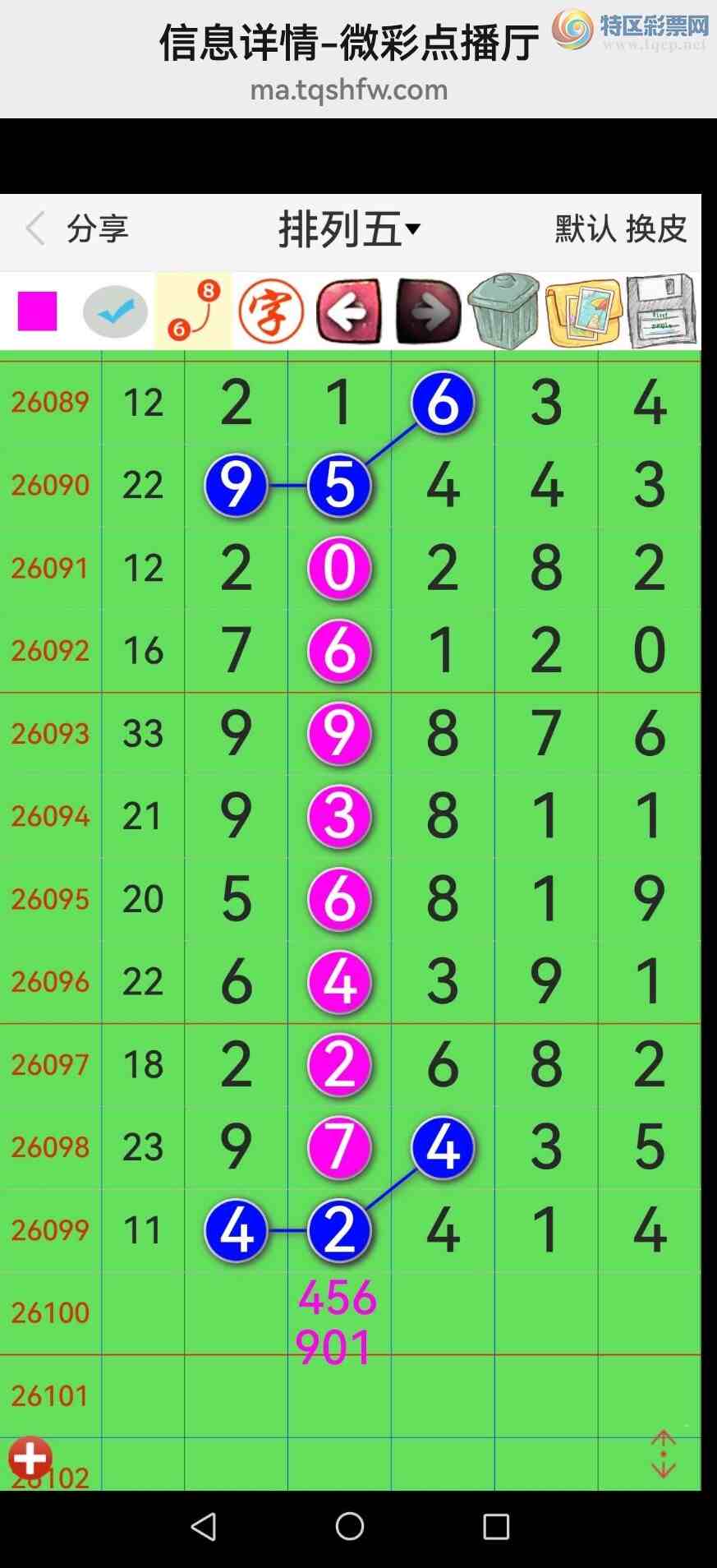Screen dimensions: 717x1568
Task: Select the connecting-line number tool
Action: pyautogui.click(x=194, y=311)
